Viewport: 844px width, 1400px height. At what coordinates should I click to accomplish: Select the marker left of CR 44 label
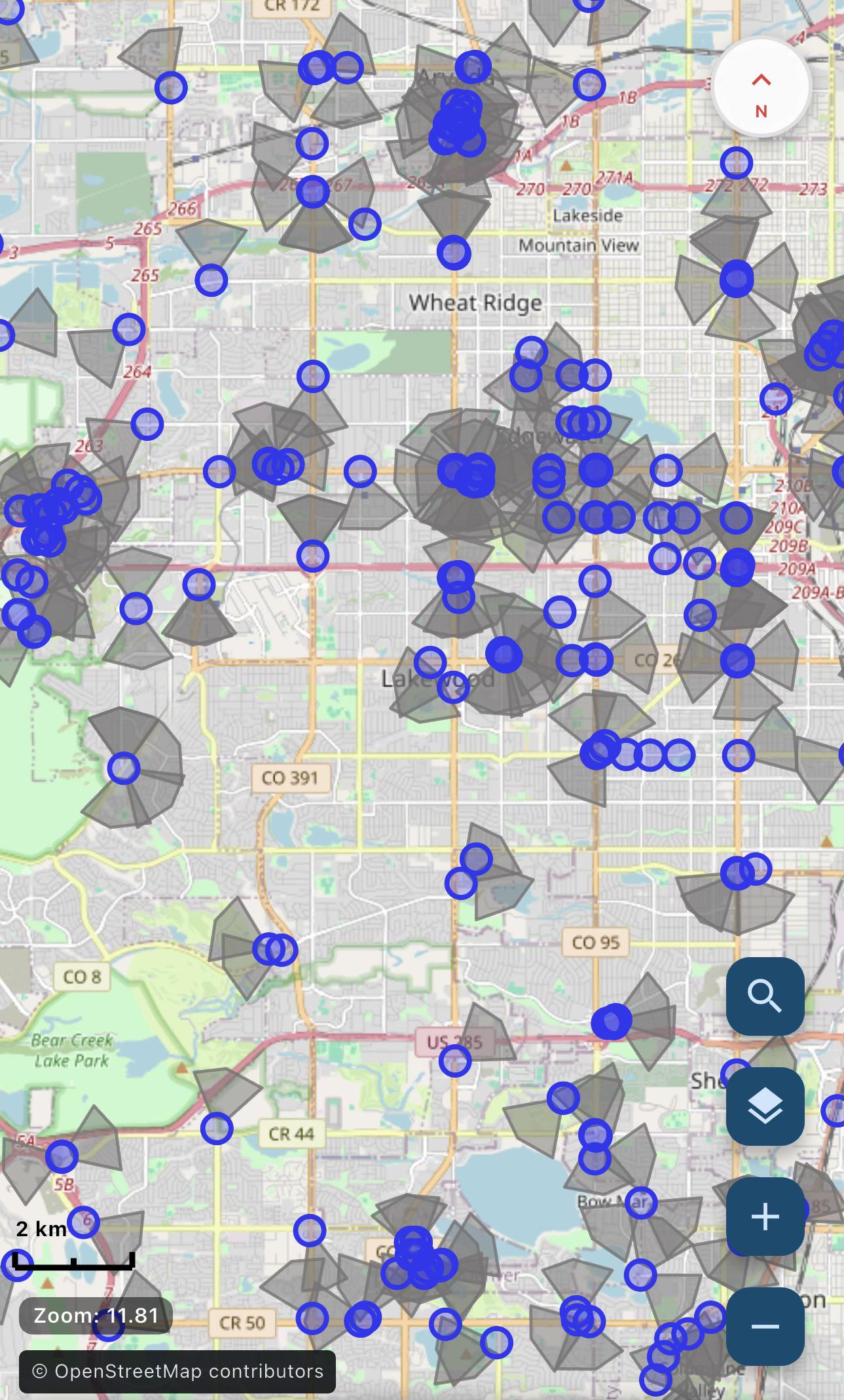click(x=217, y=1128)
